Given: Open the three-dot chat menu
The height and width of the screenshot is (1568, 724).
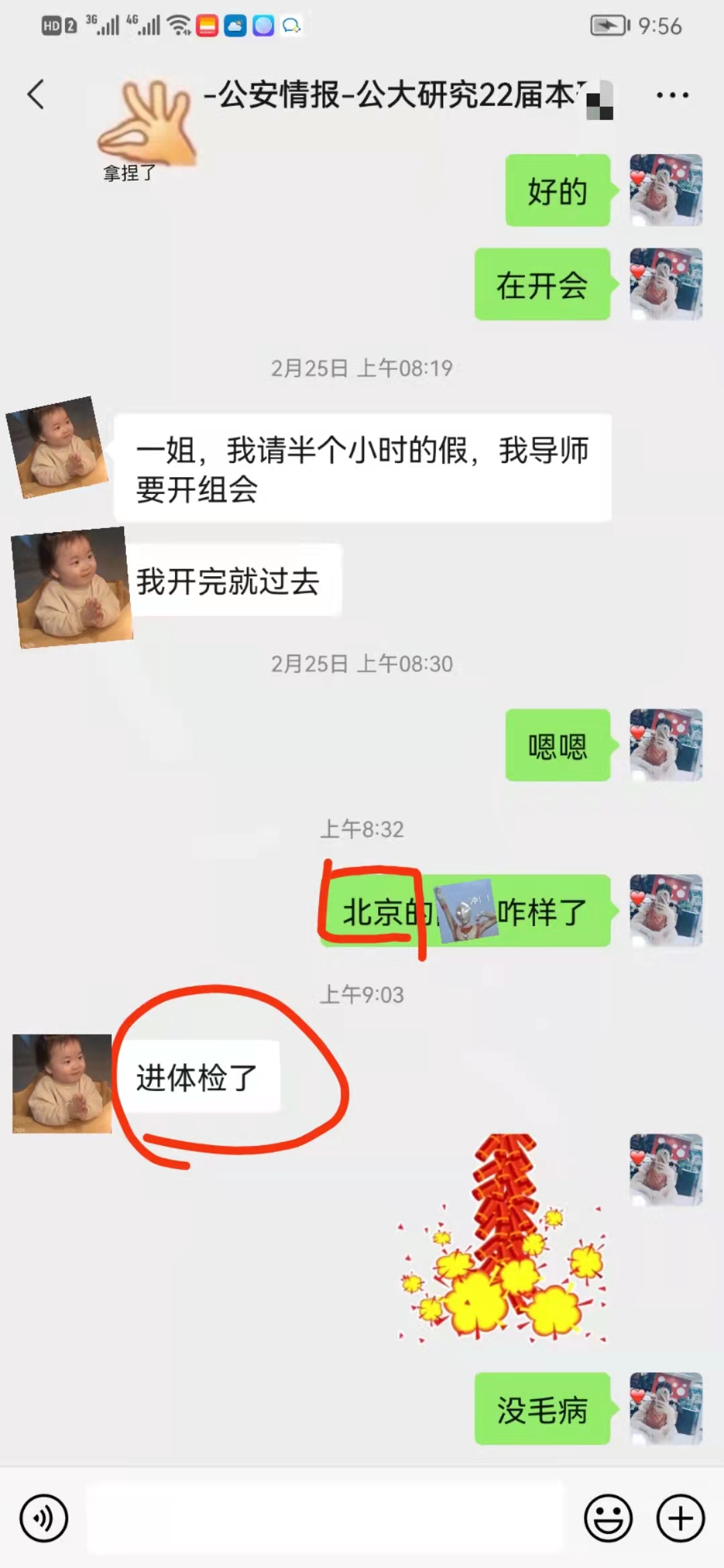Looking at the screenshot, I should [672, 95].
